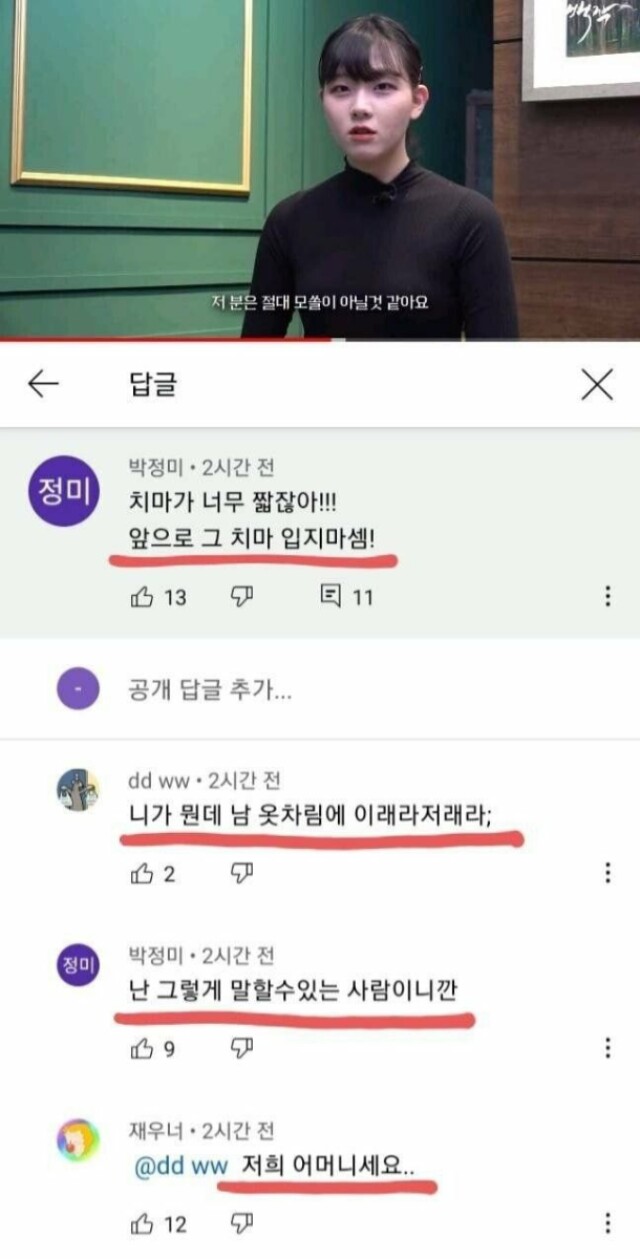The width and height of the screenshot is (640, 1259).
Task: Open the @dd ww mention link
Action: click(181, 1166)
